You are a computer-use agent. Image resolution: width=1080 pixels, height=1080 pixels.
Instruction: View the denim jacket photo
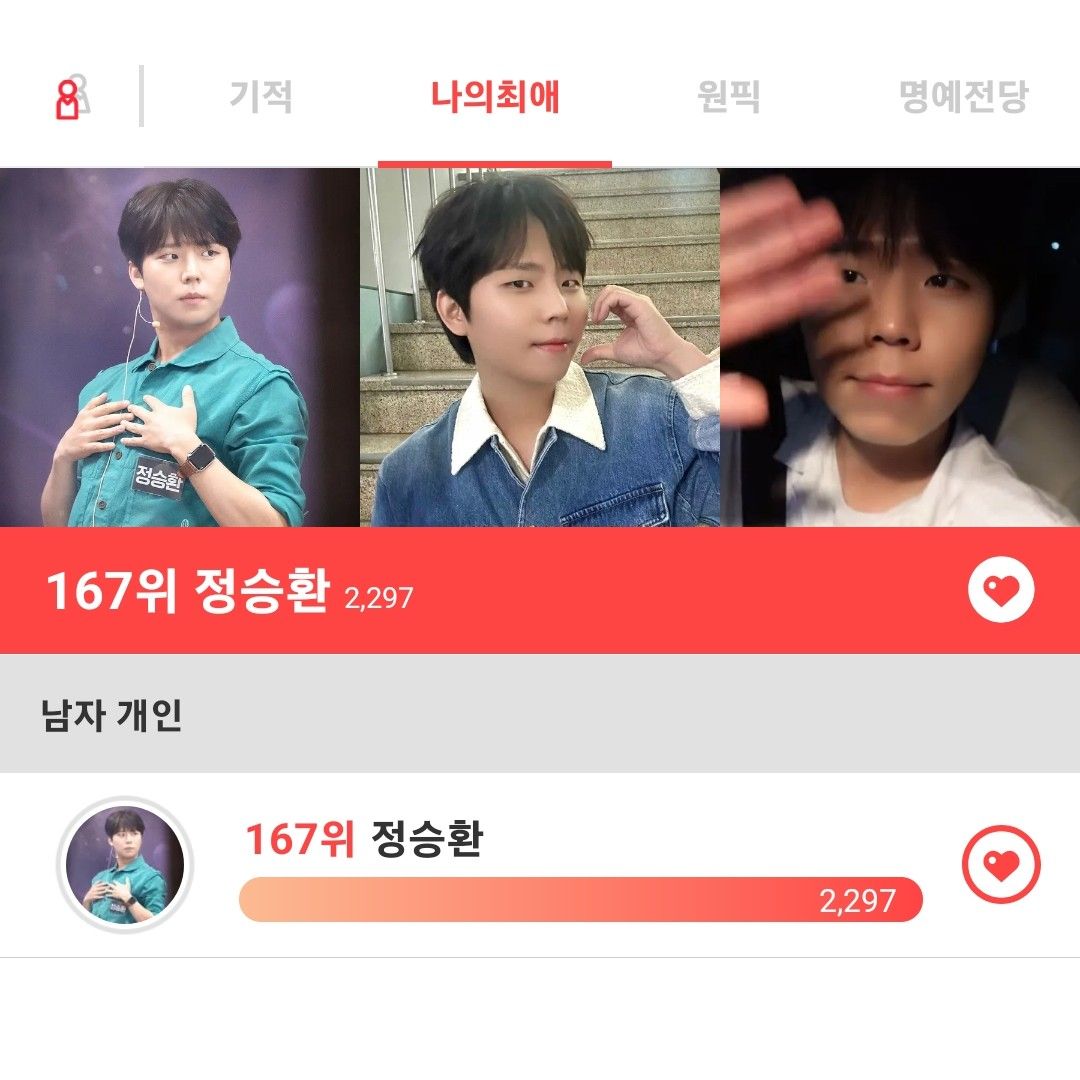tap(540, 347)
